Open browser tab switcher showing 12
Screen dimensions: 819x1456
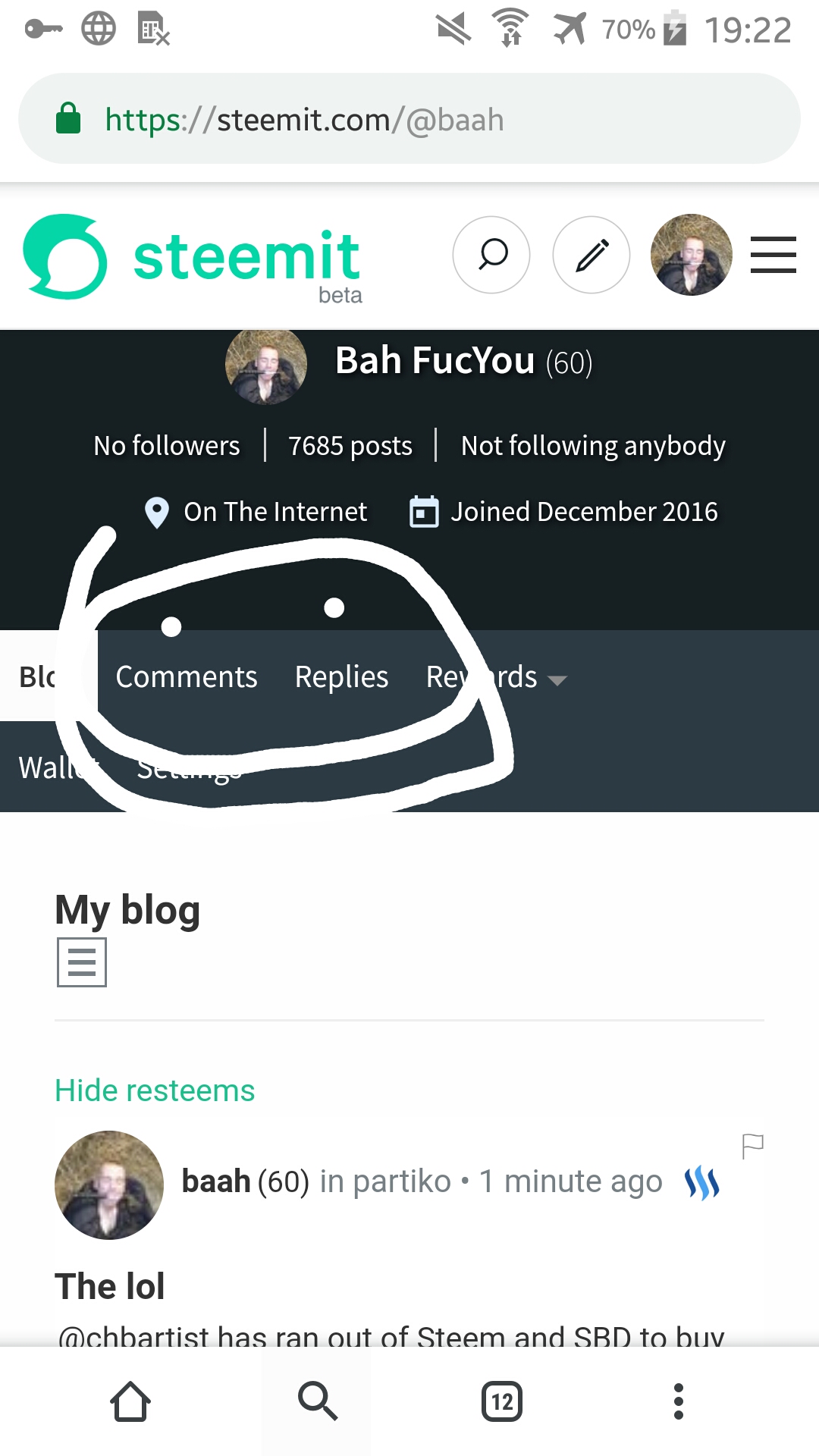[502, 1401]
